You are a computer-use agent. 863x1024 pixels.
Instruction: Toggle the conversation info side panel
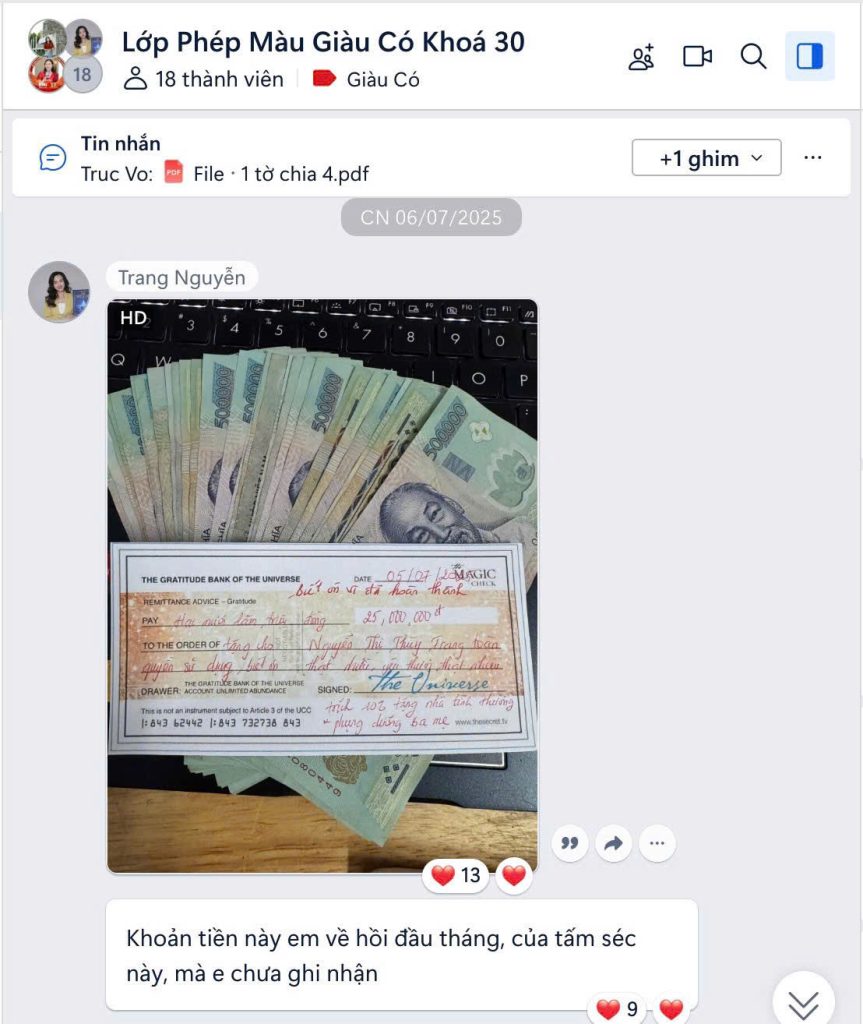tap(809, 56)
